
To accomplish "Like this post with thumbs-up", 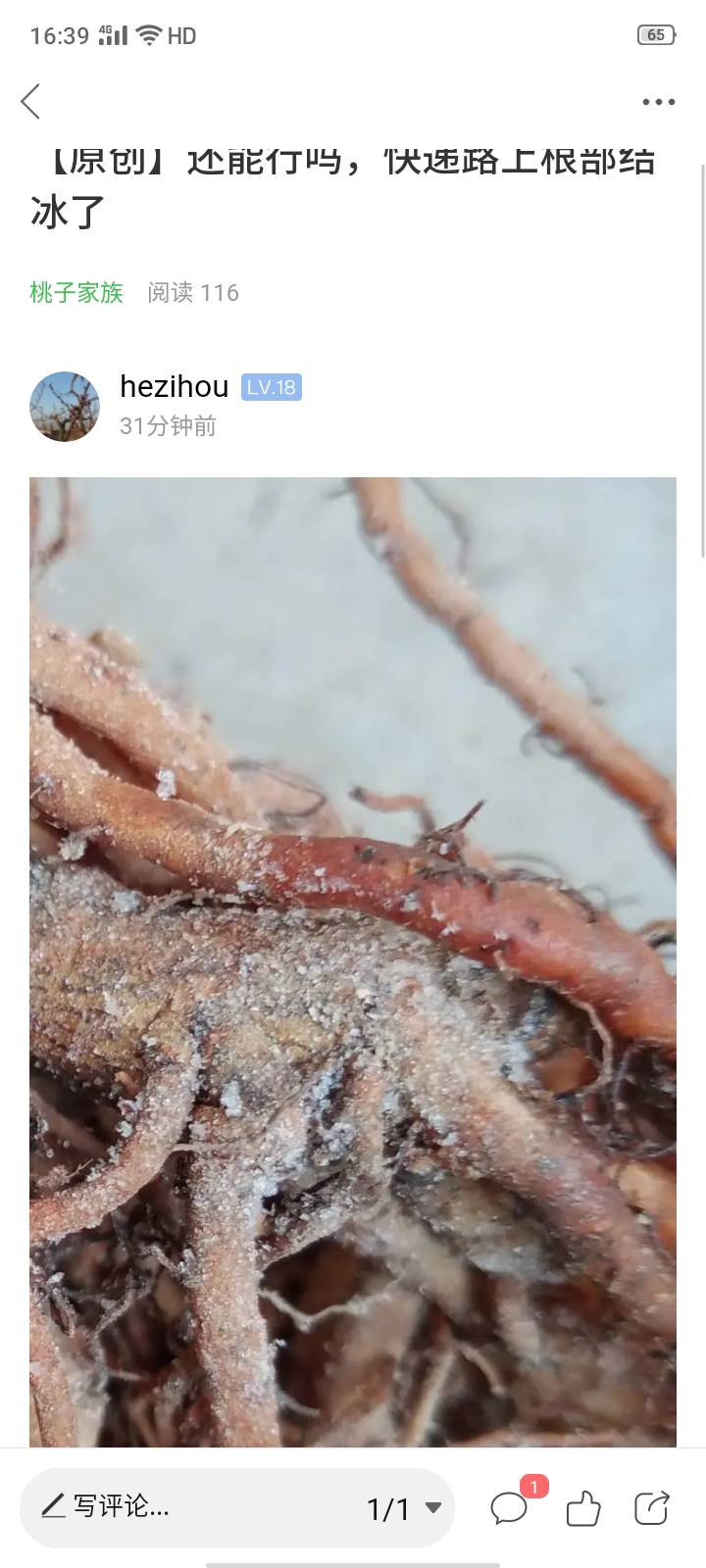I will [582, 1507].
